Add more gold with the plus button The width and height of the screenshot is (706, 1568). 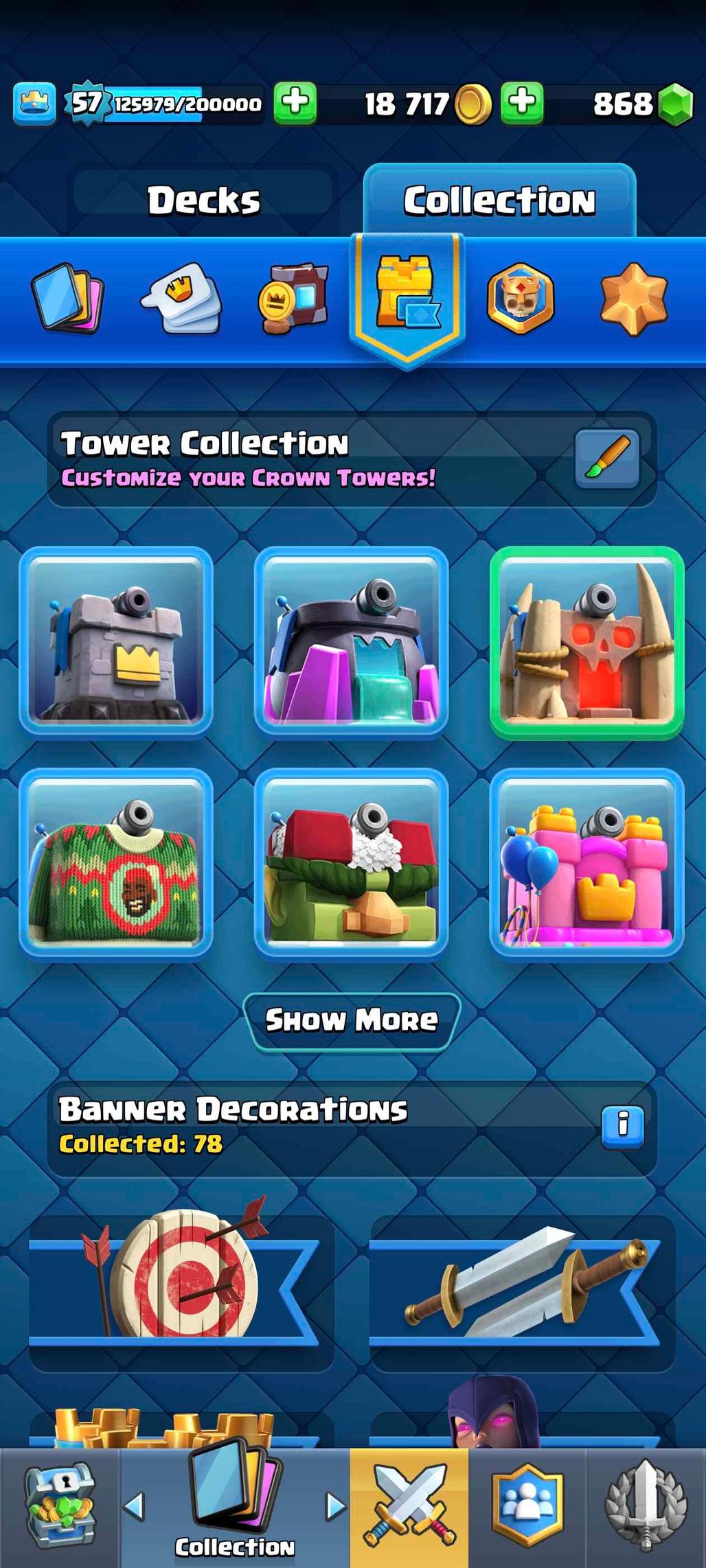point(522,103)
